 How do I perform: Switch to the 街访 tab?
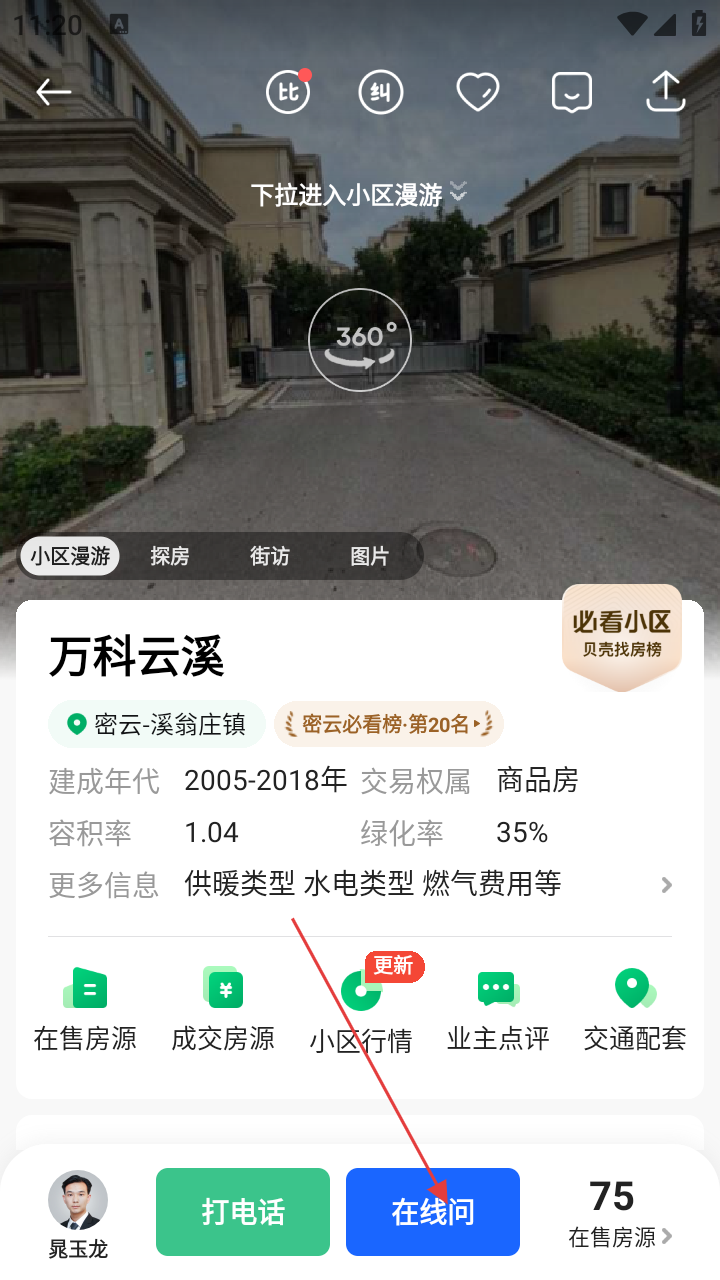pos(270,557)
